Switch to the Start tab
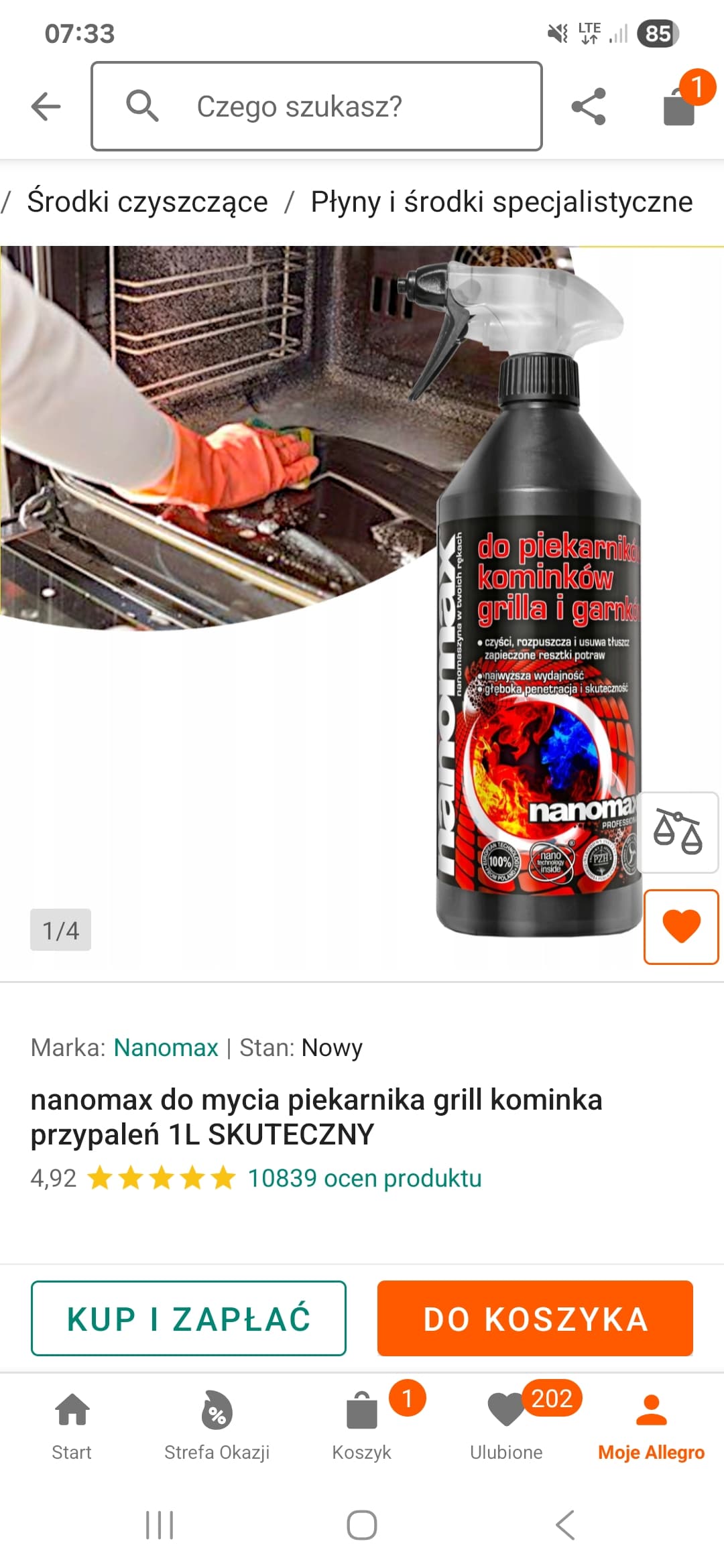Viewport: 724px width, 1568px height. pos(72,1423)
